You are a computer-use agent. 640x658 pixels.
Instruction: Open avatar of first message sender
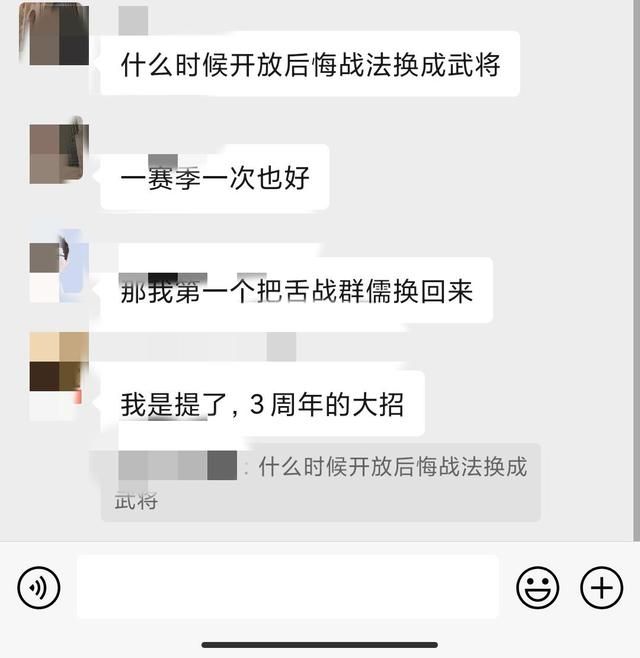[x=59, y=35]
